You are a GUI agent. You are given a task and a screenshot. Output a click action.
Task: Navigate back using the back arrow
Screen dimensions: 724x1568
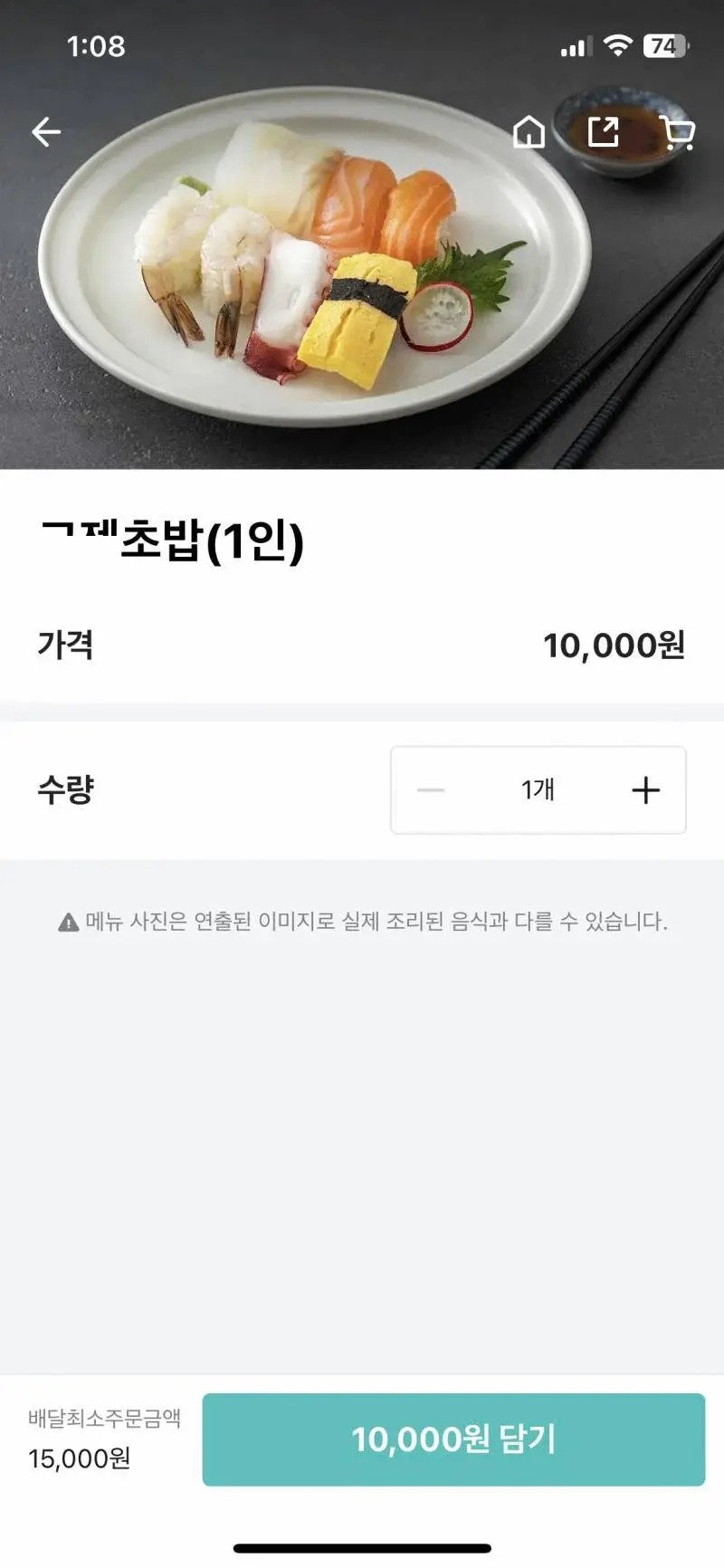[45, 131]
